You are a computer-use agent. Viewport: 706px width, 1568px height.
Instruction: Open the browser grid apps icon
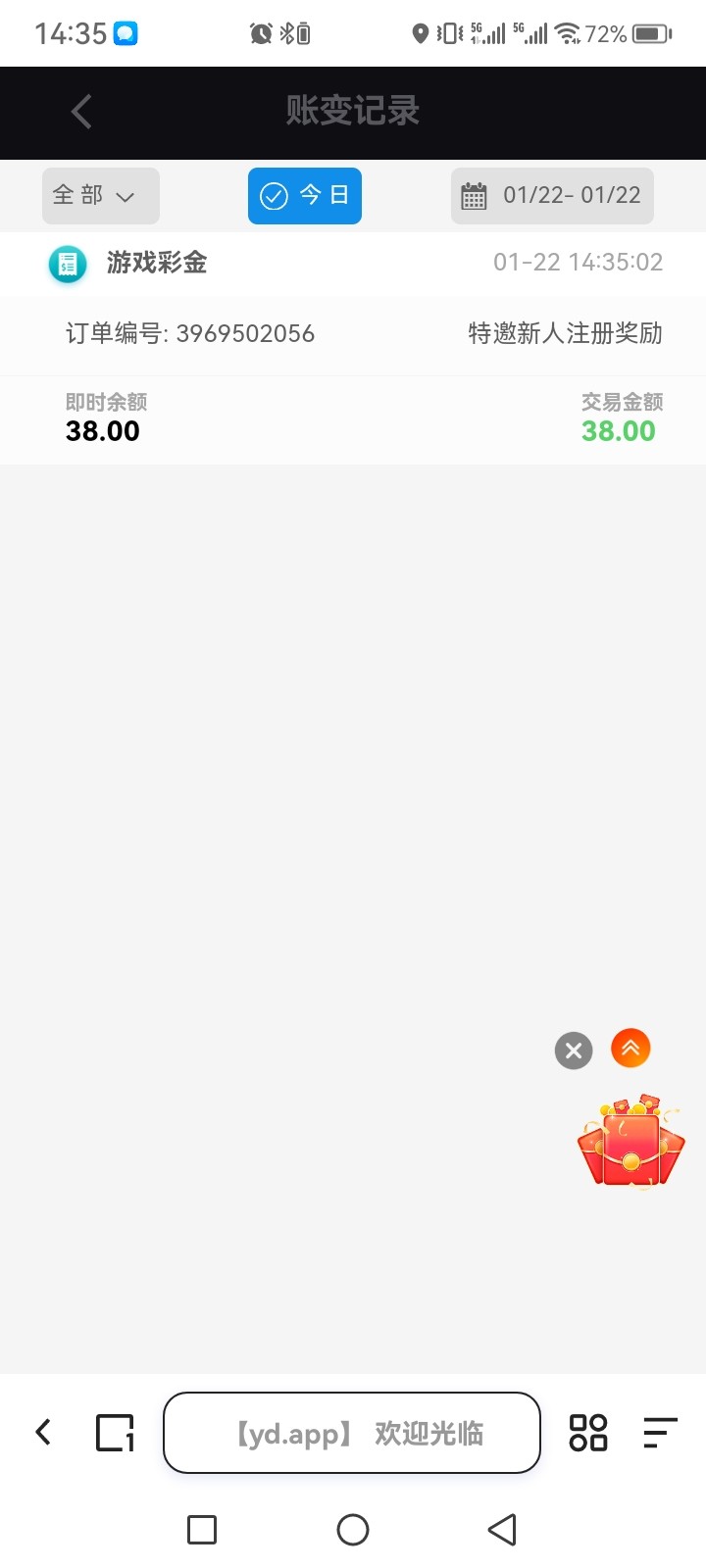588,1433
